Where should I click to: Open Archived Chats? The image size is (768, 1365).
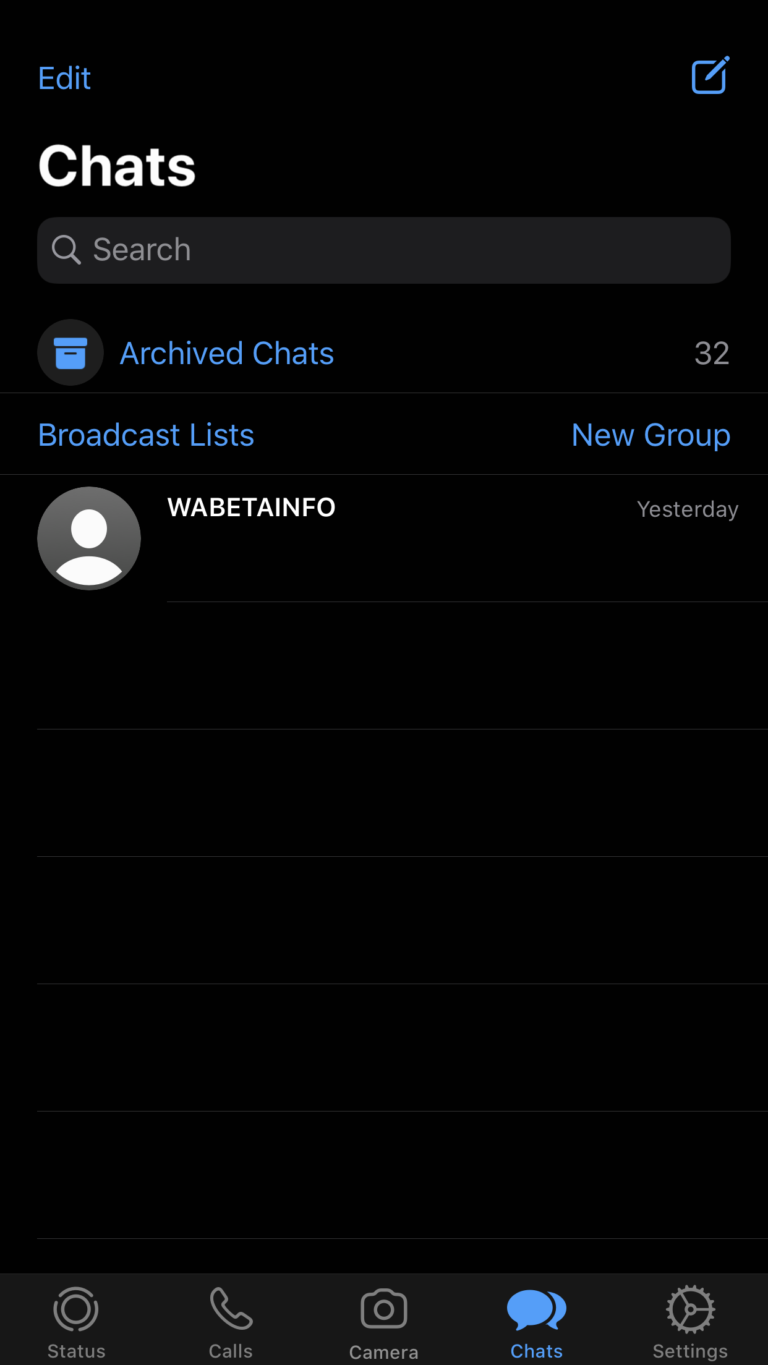(226, 353)
